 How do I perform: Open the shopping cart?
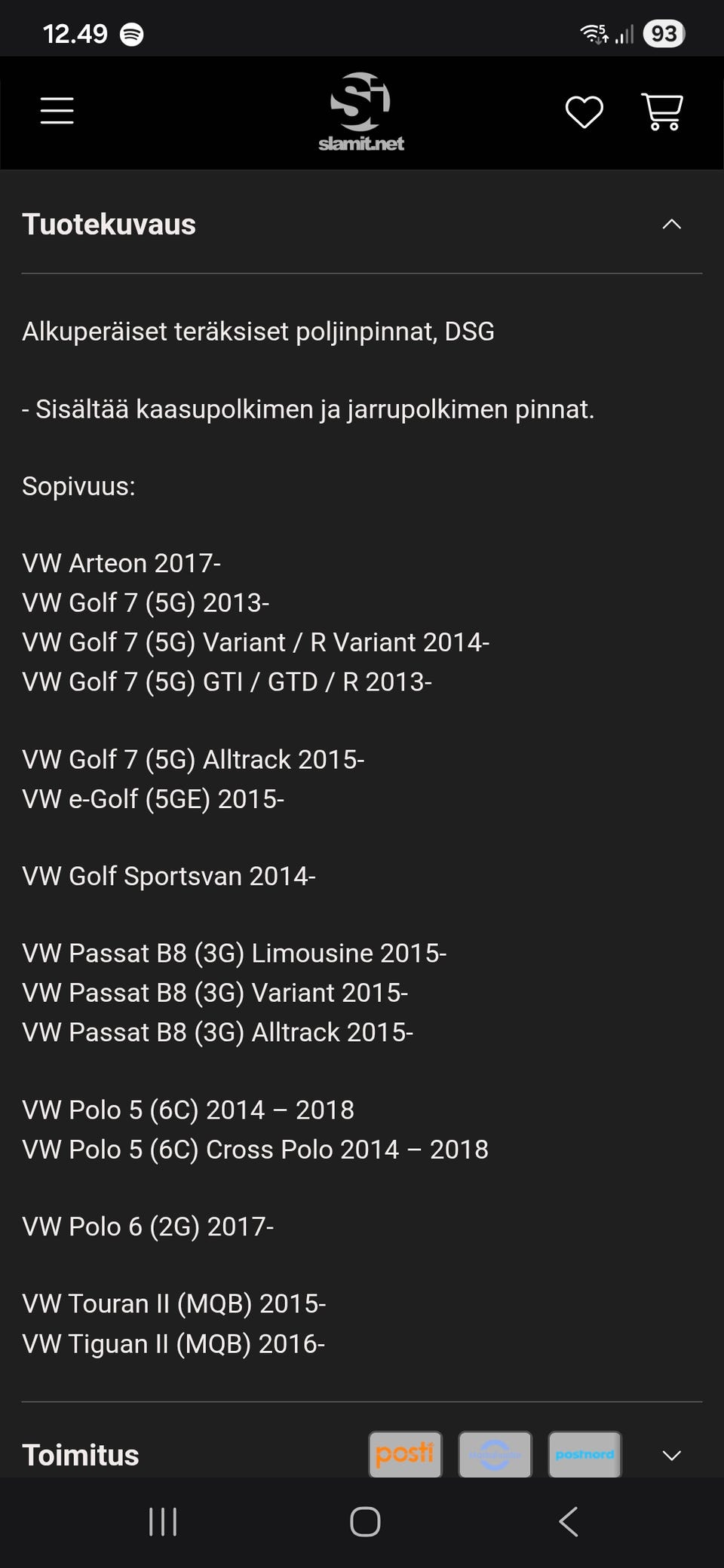pos(661,112)
